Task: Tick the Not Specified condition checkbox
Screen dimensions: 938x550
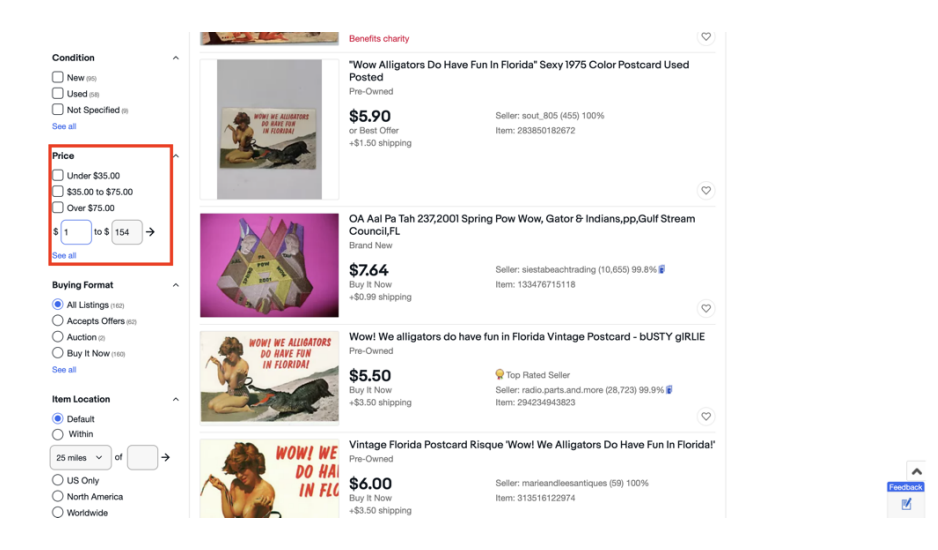Action: coord(58,110)
